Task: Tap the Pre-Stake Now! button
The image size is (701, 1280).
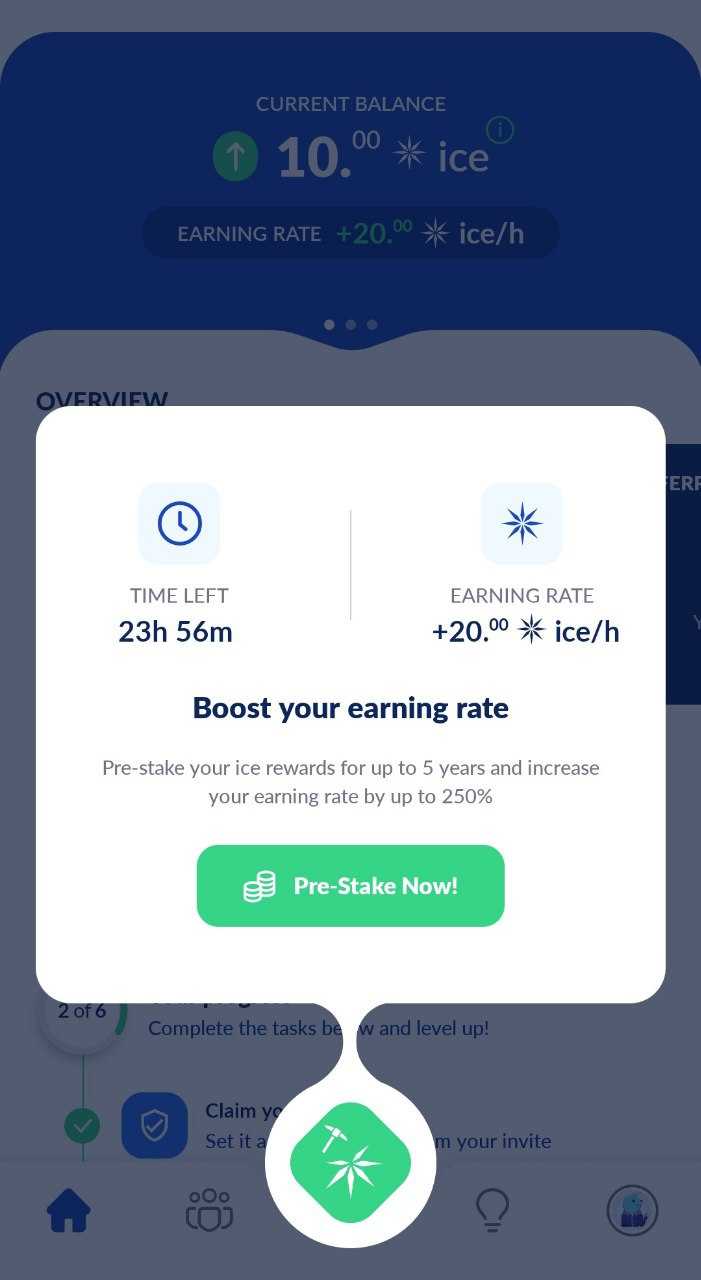Action: pos(350,886)
